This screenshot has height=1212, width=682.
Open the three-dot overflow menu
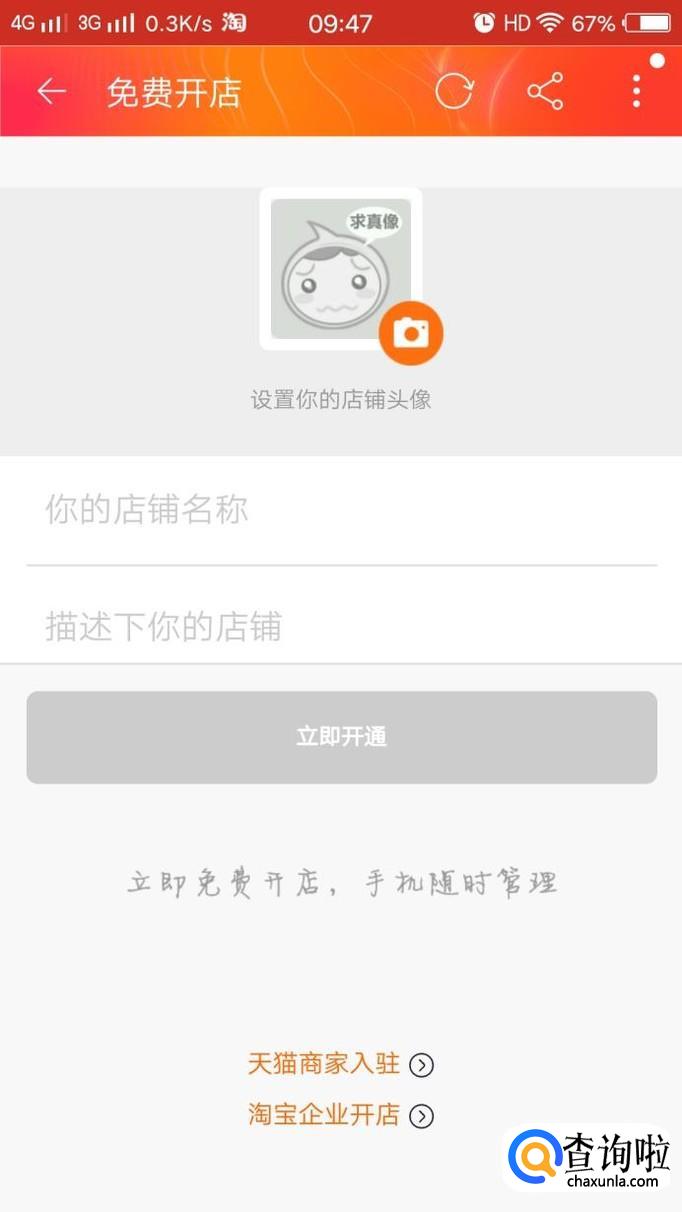point(636,92)
